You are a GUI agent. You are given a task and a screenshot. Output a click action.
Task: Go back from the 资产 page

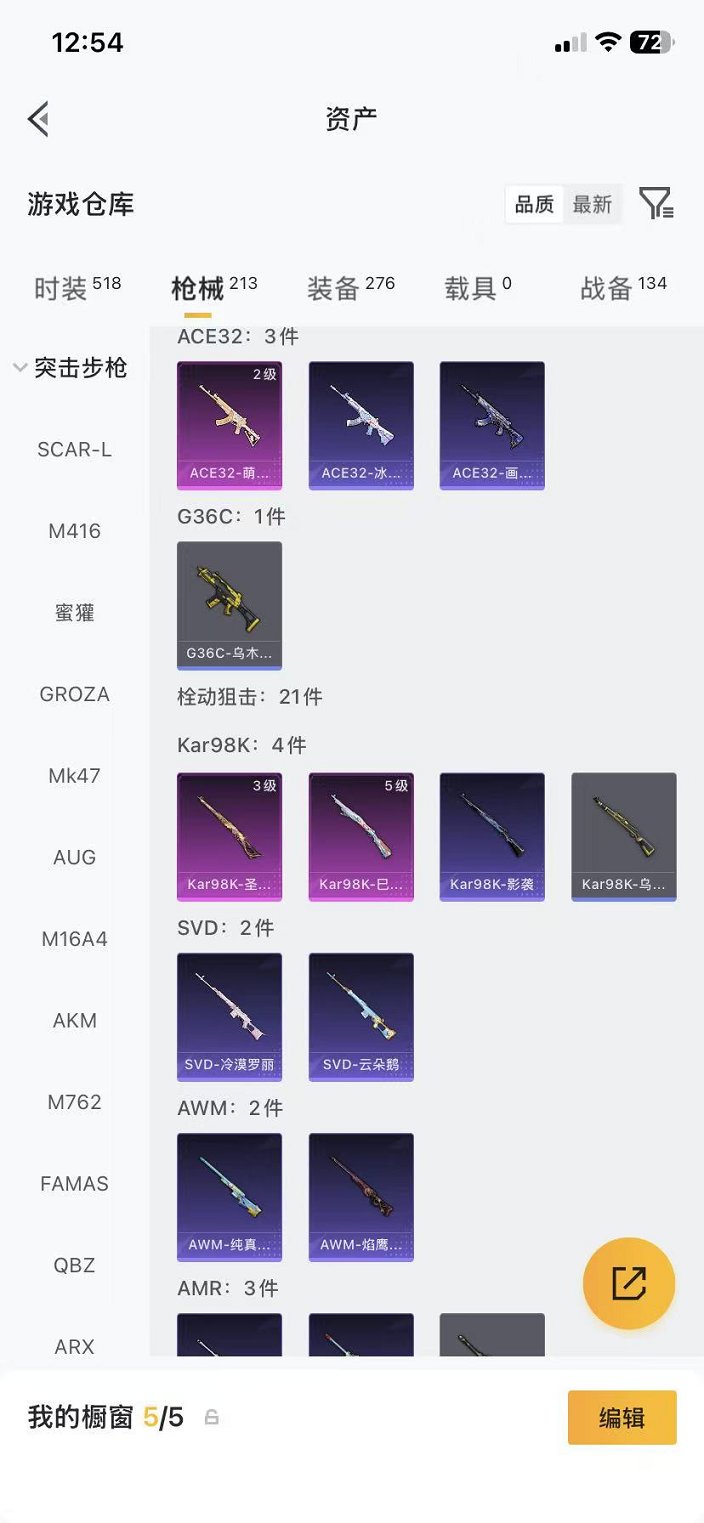(x=38, y=119)
